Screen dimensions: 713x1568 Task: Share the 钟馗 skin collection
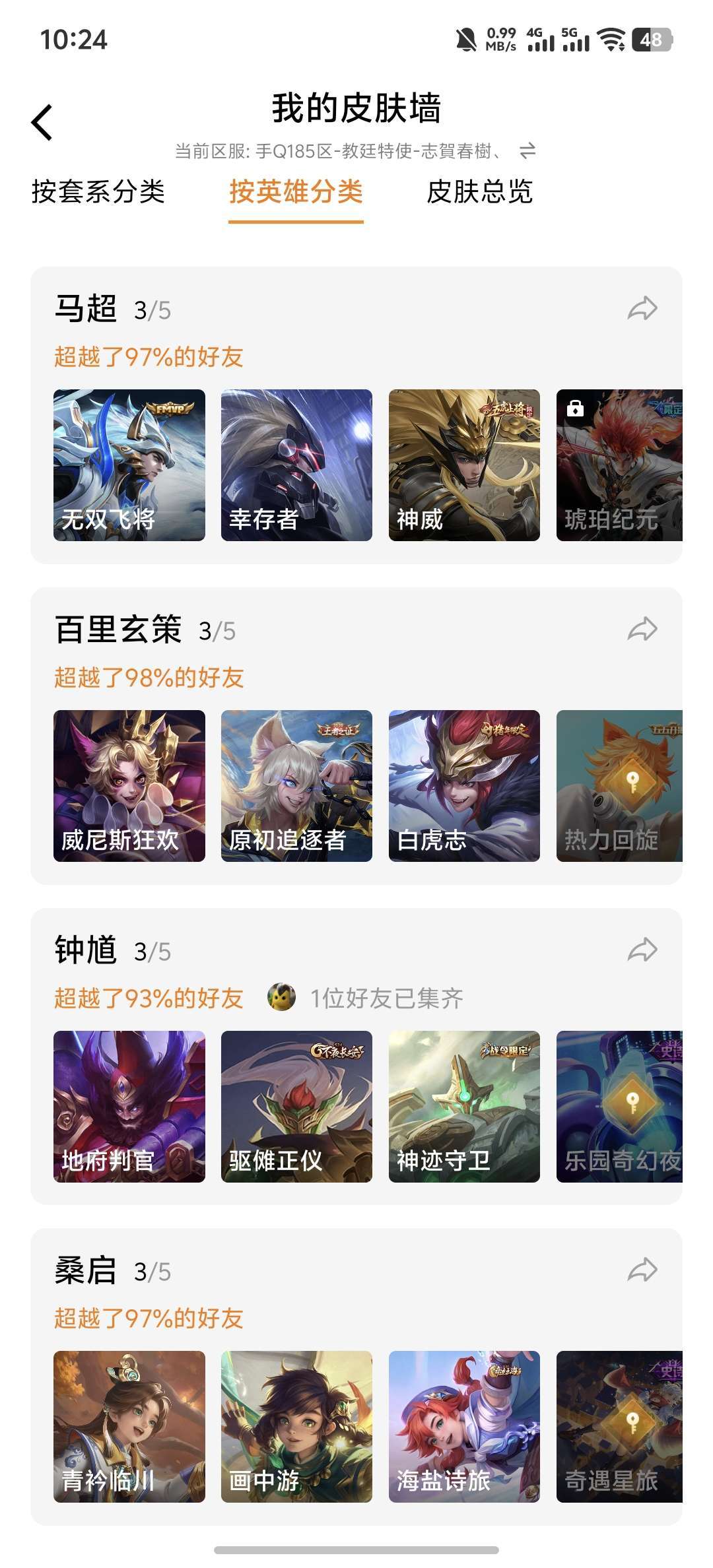click(642, 950)
